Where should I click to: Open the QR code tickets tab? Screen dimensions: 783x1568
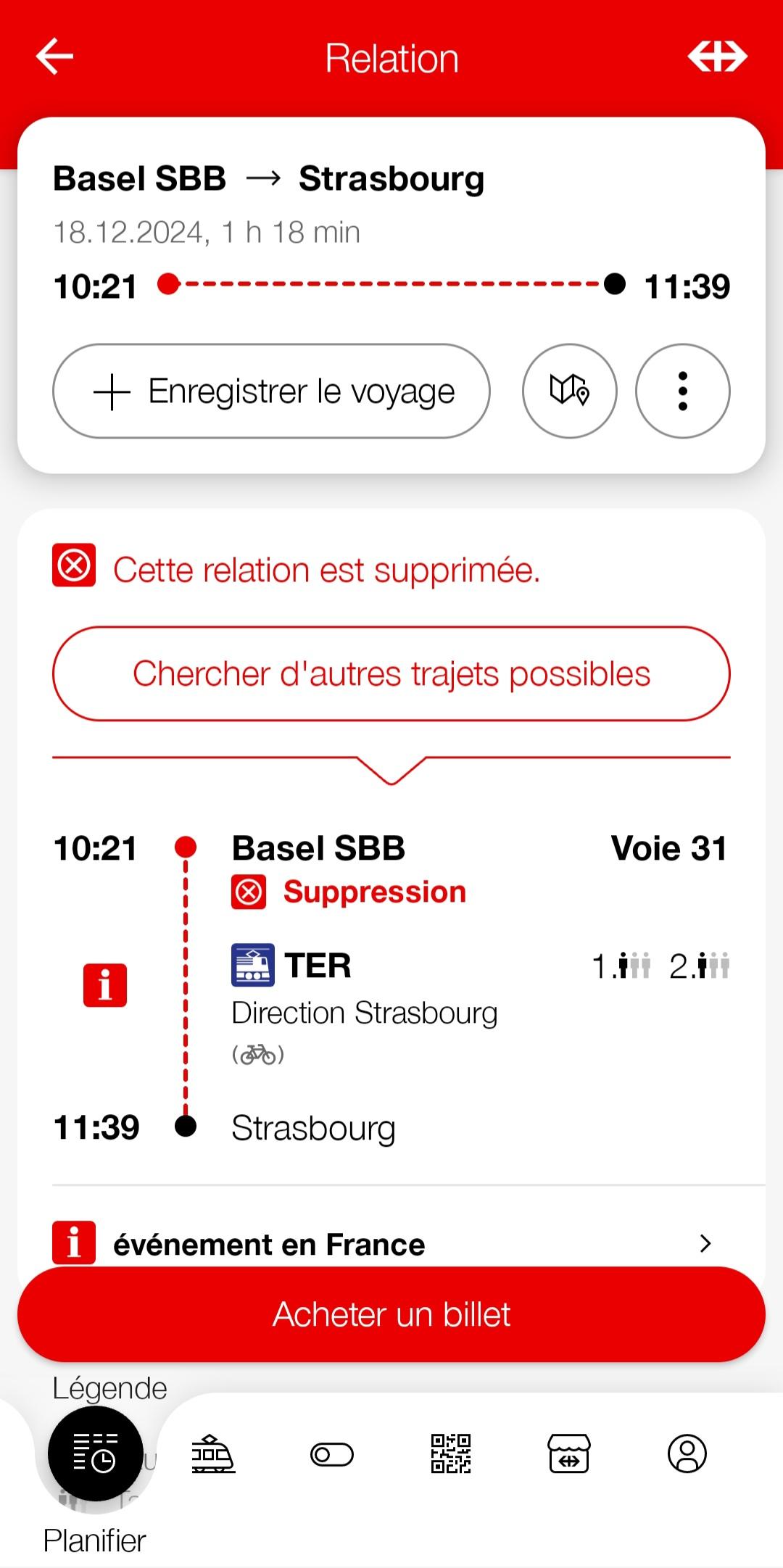451,1453
